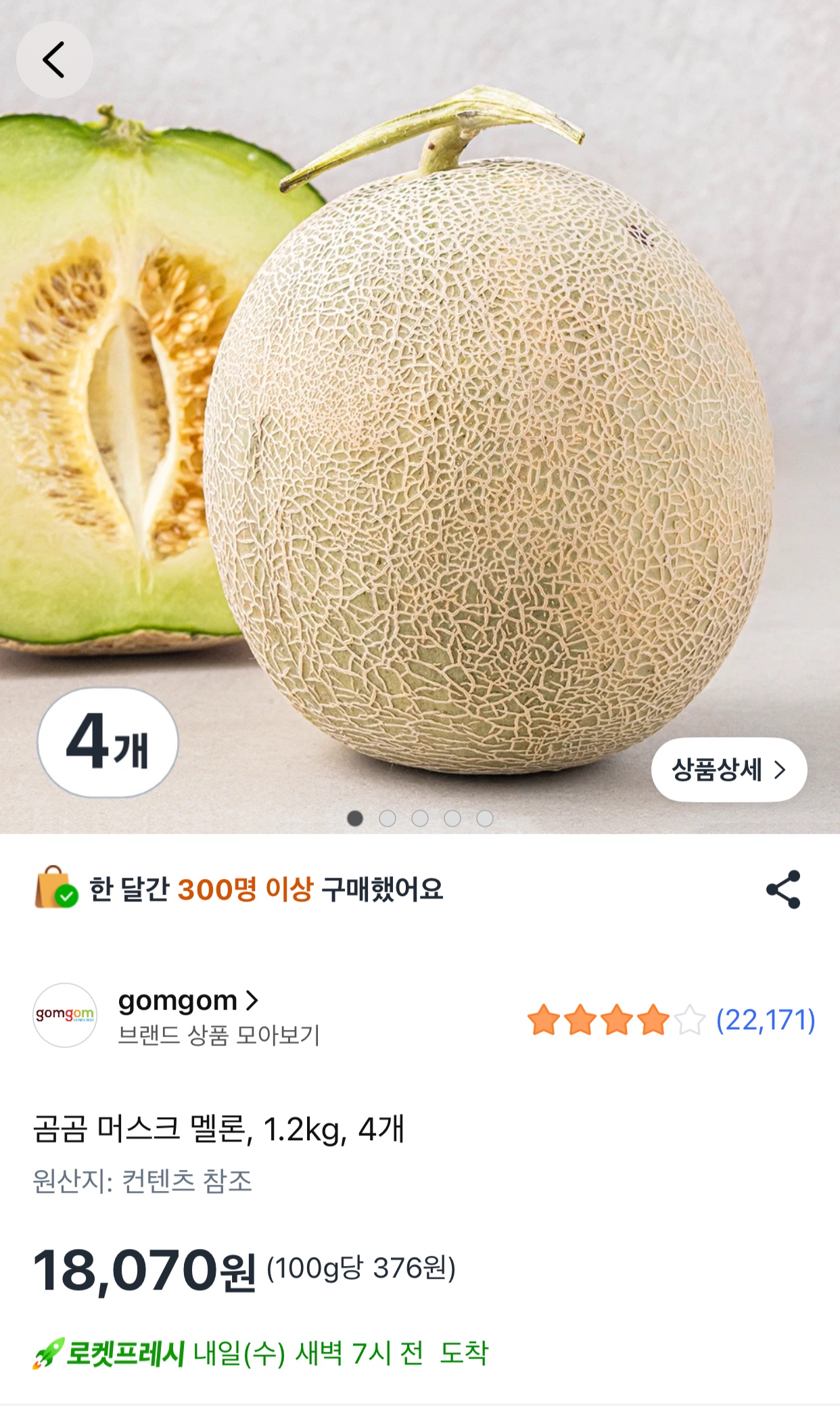Image resolution: width=840 pixels, height=1406 pixels.
Task: Tap the second image page indicator dot
Action: tap(388, 818)
